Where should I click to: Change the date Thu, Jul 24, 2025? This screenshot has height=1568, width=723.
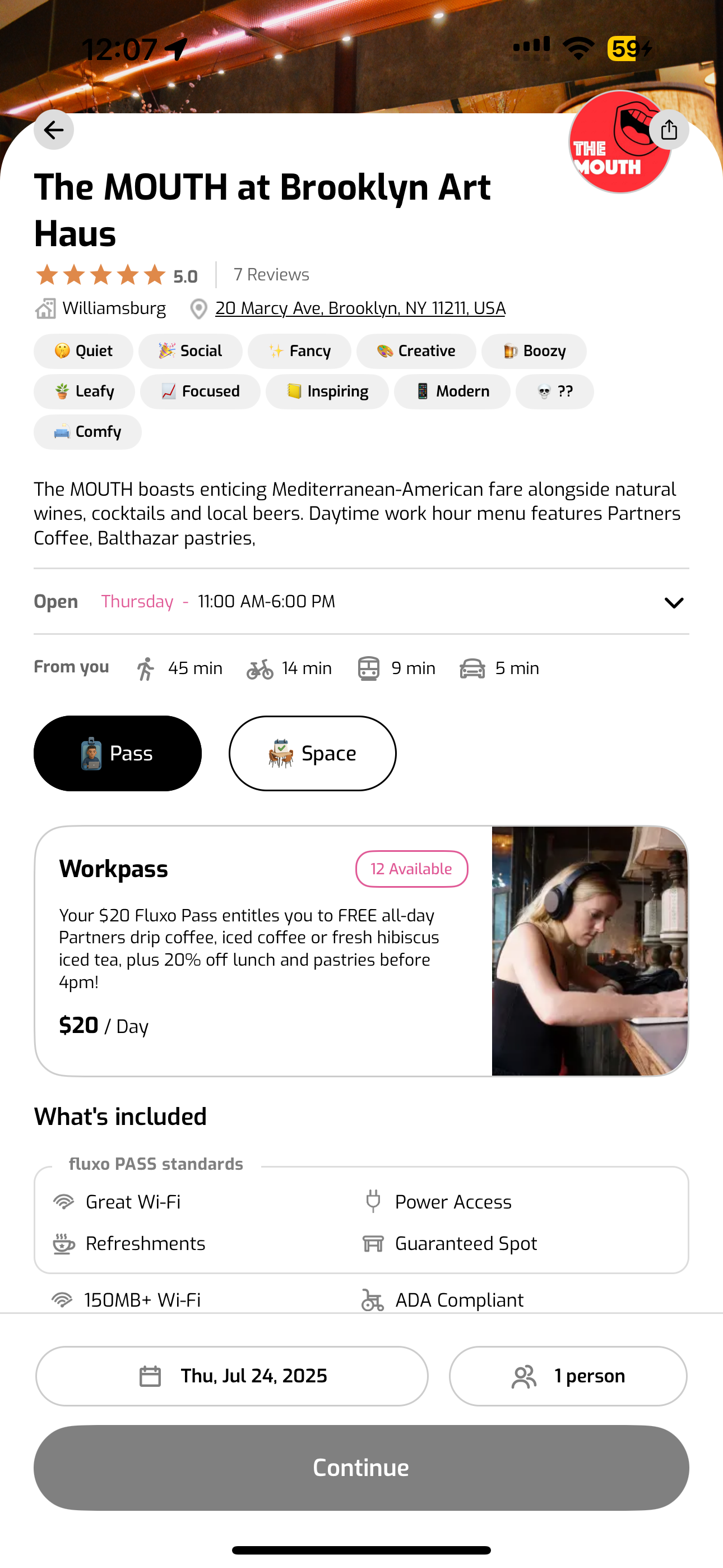tap(232, 1376)
